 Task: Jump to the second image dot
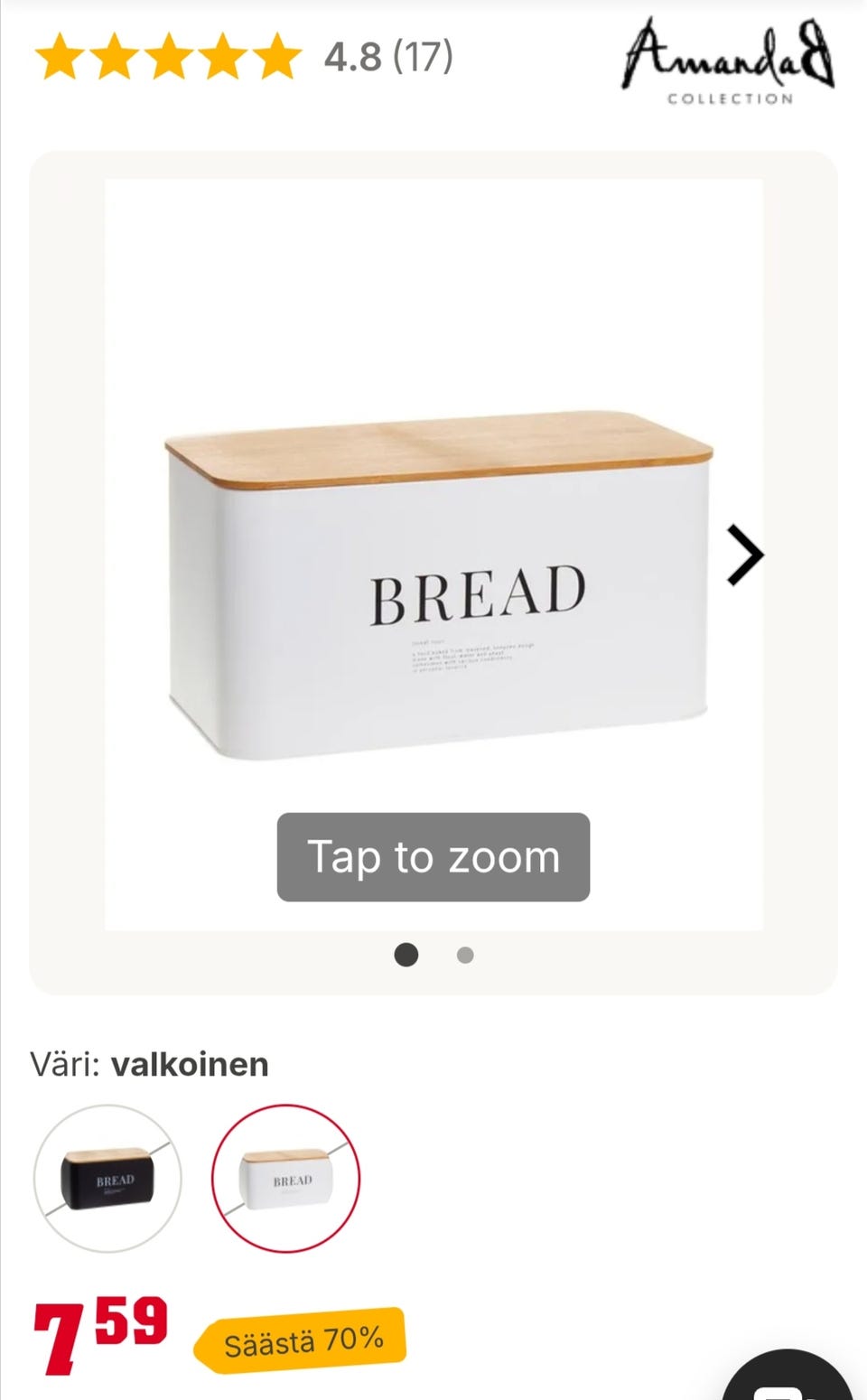click(x=465, y=955)
